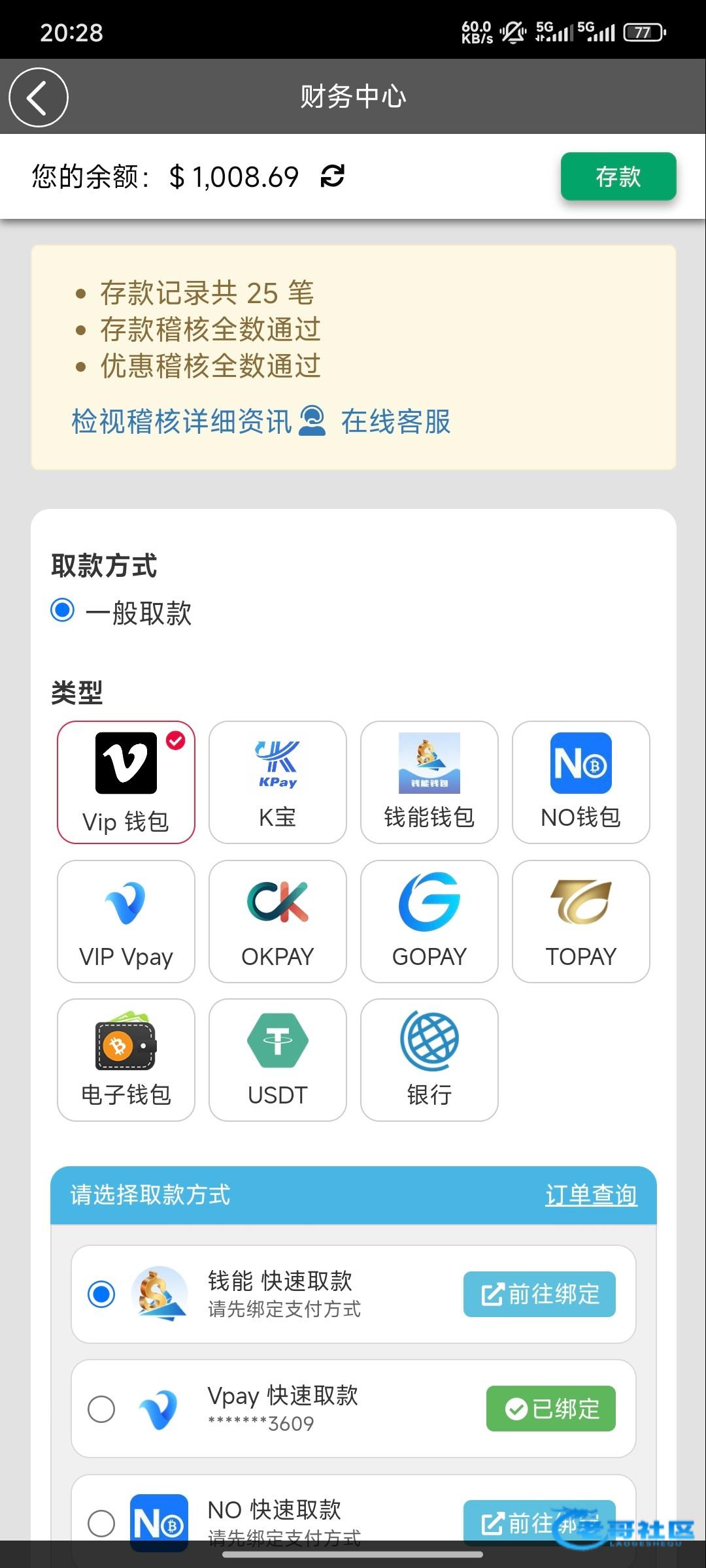The height and width of the screenshot is (1568, 706).
Task: Select Vpay 快速取款 radio button
Action: click(x=101, y=1409)
